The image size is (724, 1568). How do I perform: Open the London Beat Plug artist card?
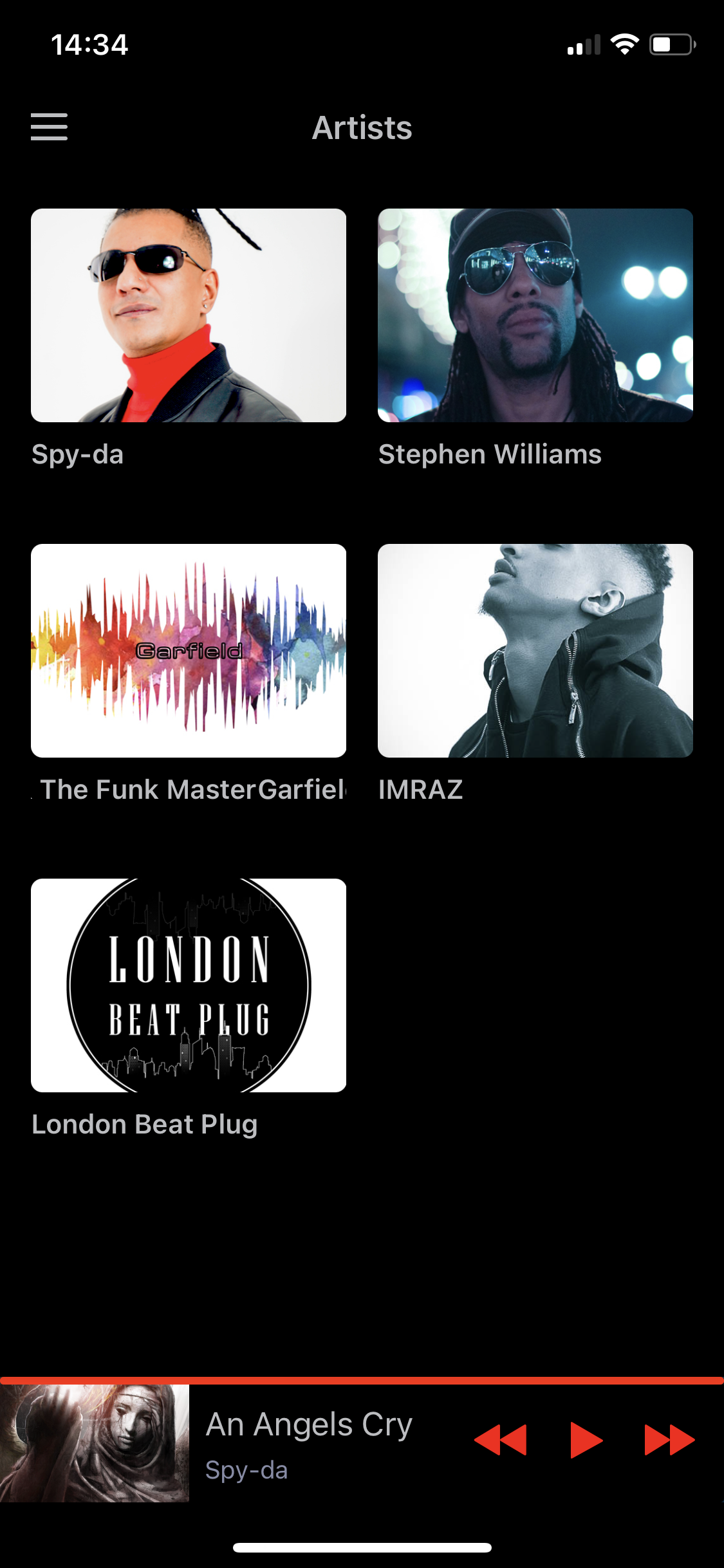tap(189, 985)
